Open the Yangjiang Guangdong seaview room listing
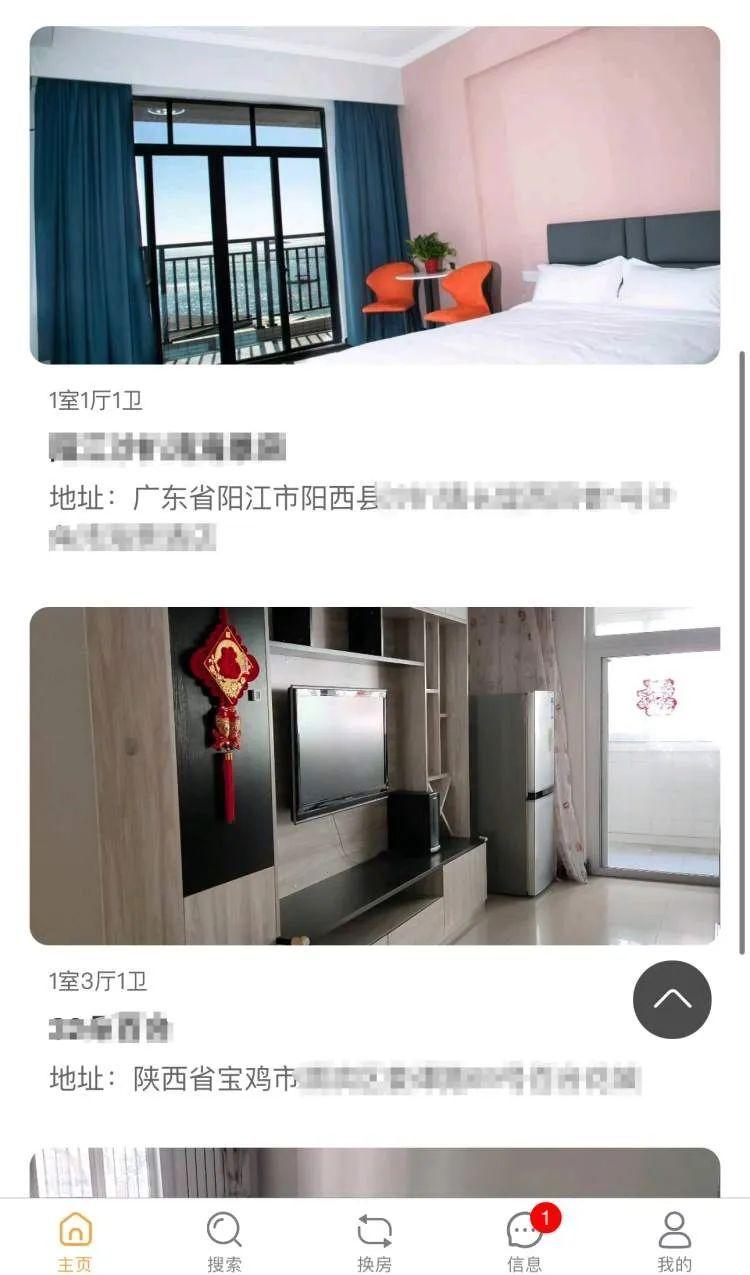Image resolution: width=750 pixels, height=1275 pixels. click(374, 195)
